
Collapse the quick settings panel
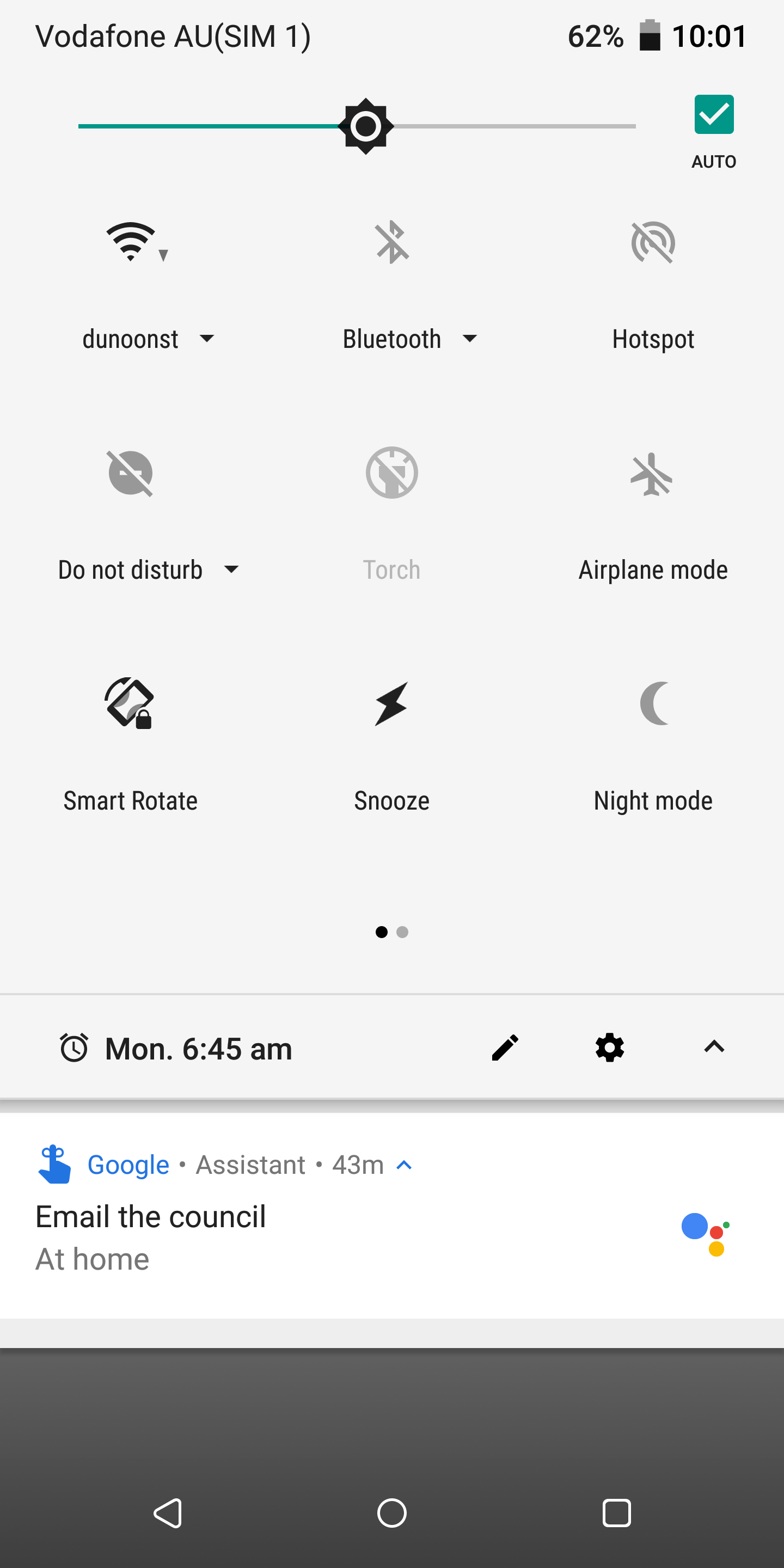coord(714,1046)
